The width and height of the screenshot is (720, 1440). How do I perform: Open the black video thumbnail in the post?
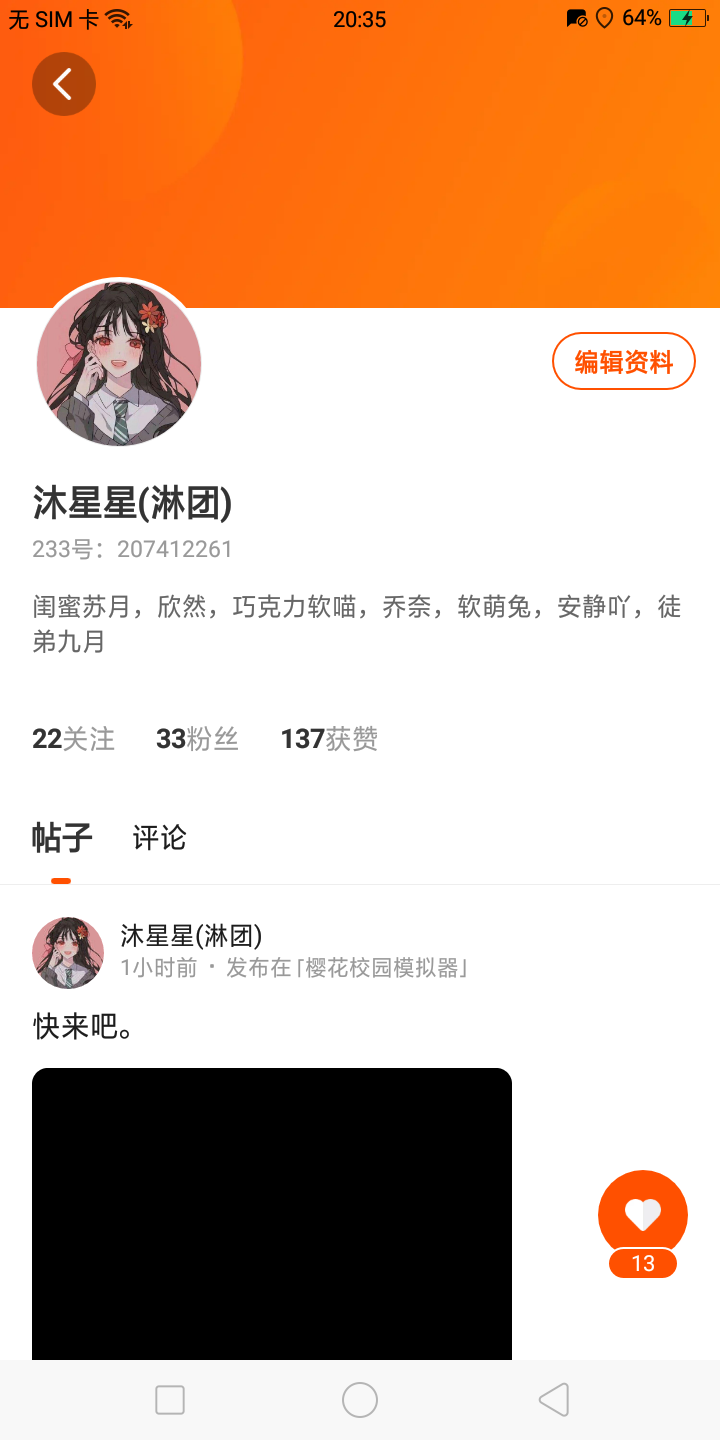272,1214
